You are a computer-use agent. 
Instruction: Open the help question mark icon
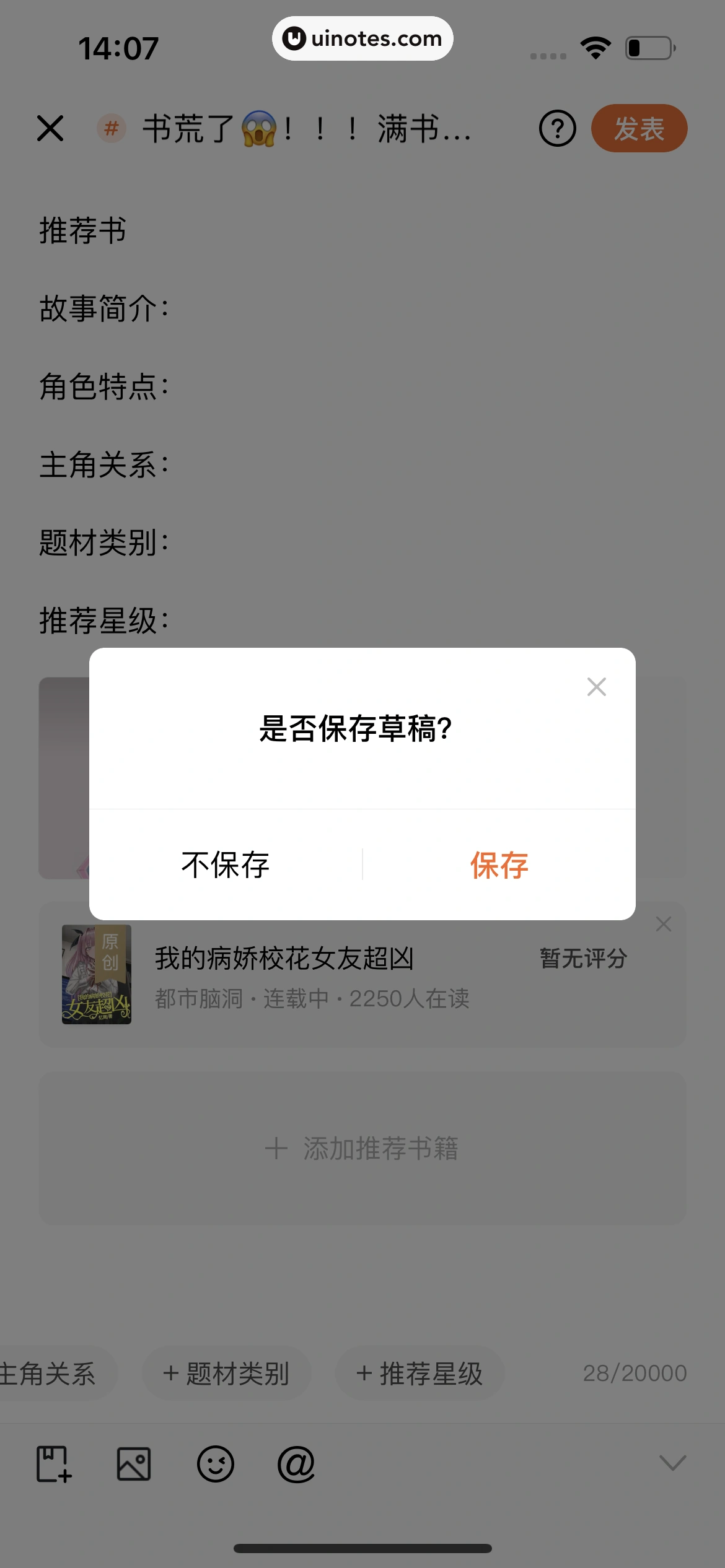557,129
